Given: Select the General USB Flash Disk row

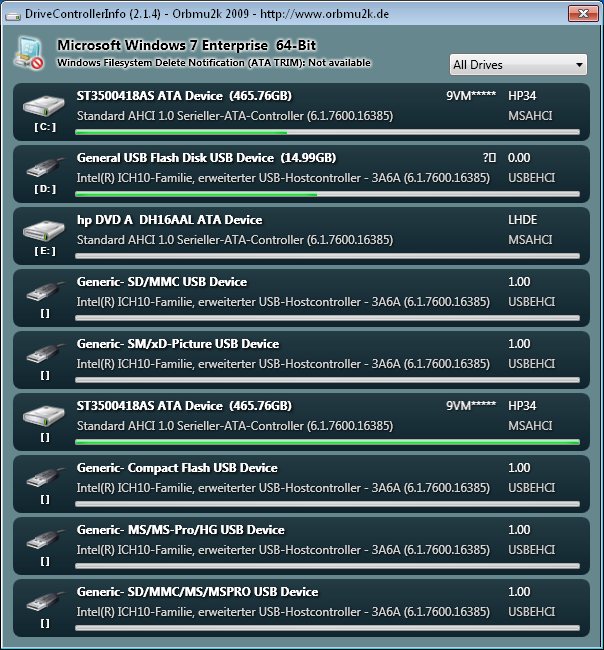Looking at the screenshot, I should tap(300, 174).
